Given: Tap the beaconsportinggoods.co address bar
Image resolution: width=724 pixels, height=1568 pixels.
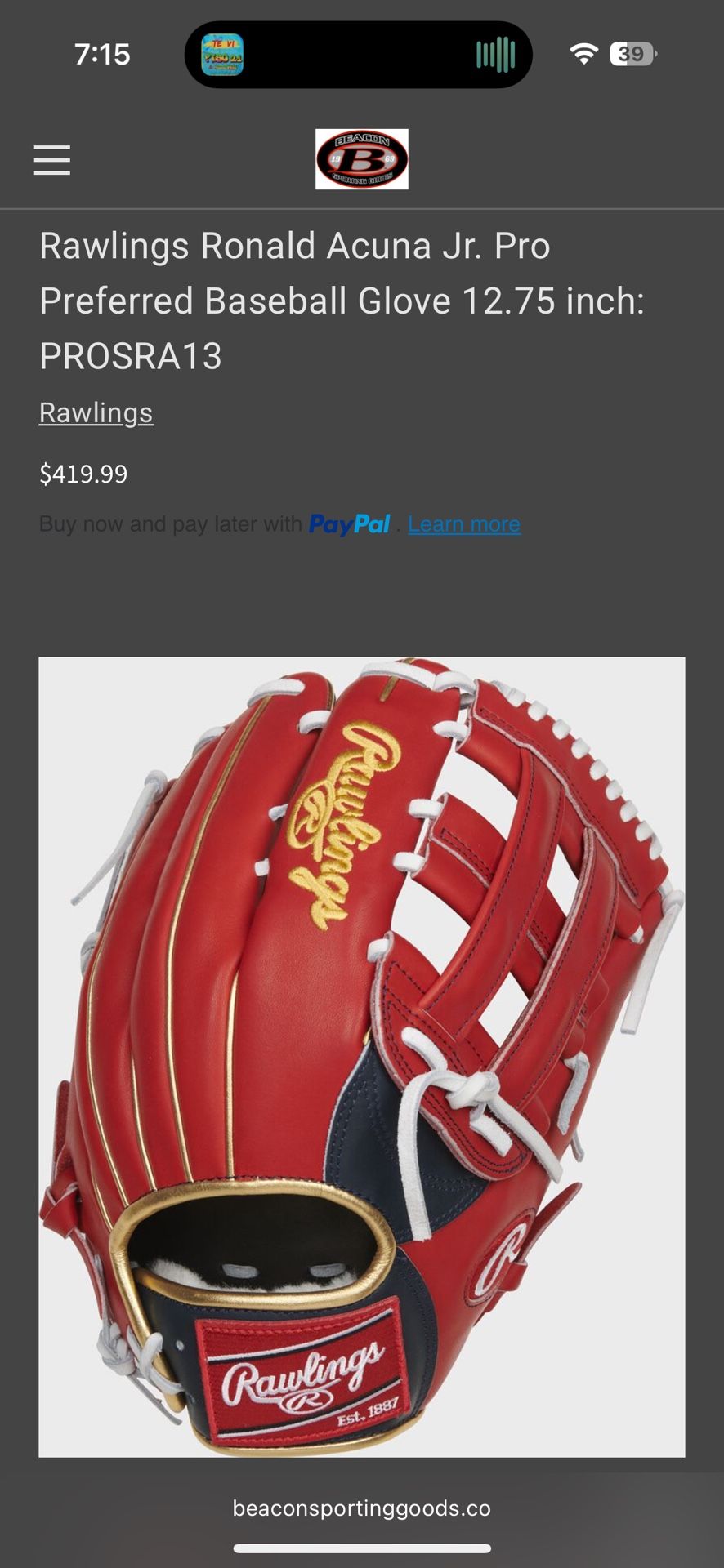Looking at the screenshot, I should 361,1508.
